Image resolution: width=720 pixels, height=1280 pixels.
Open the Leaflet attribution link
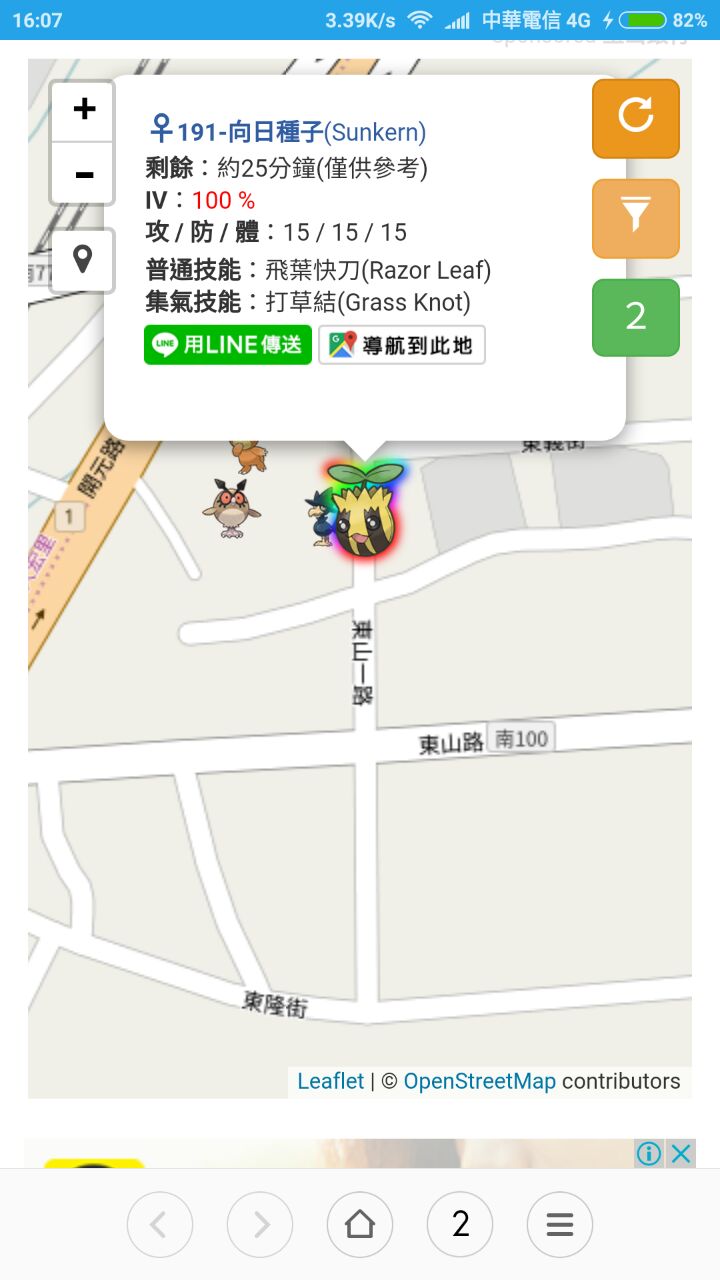331,1081
